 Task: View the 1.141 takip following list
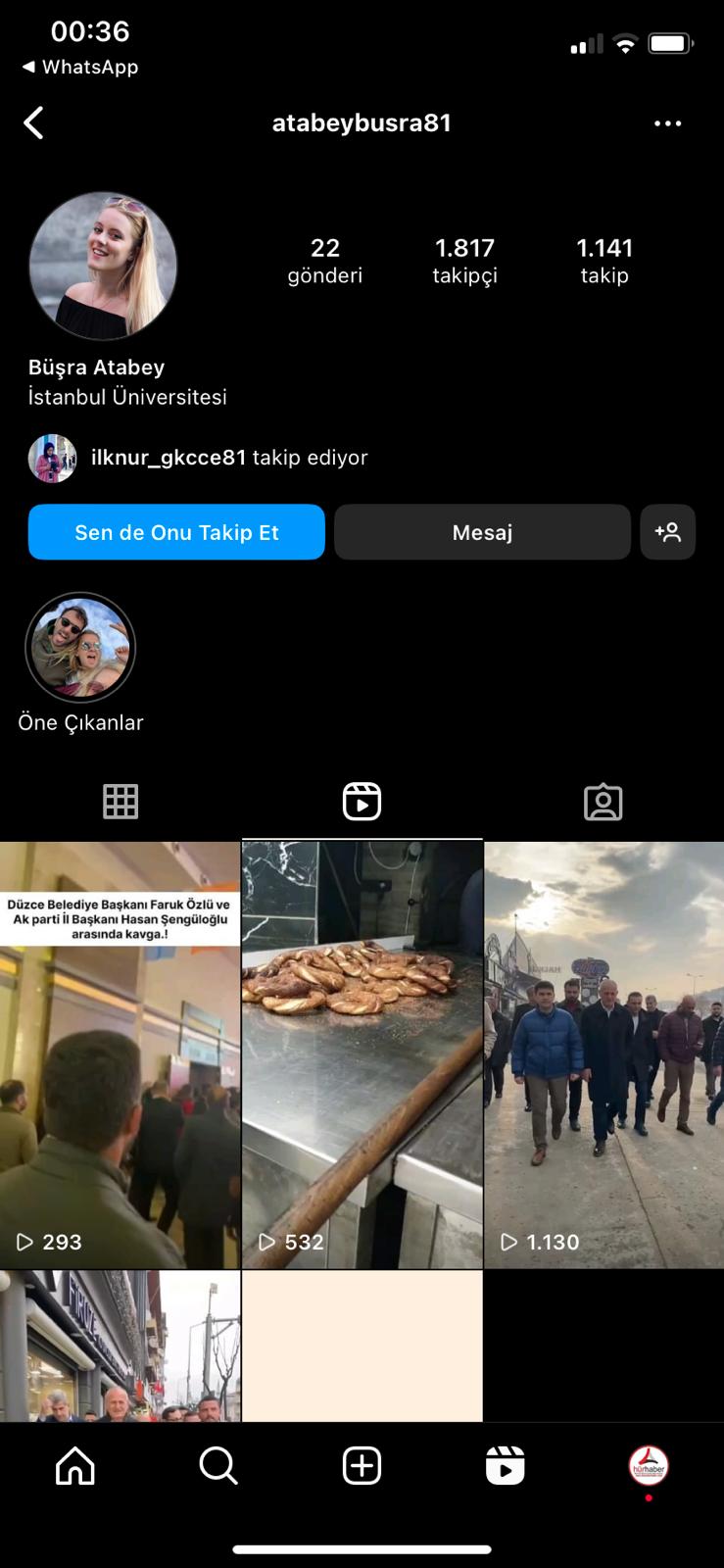point(604,260)
